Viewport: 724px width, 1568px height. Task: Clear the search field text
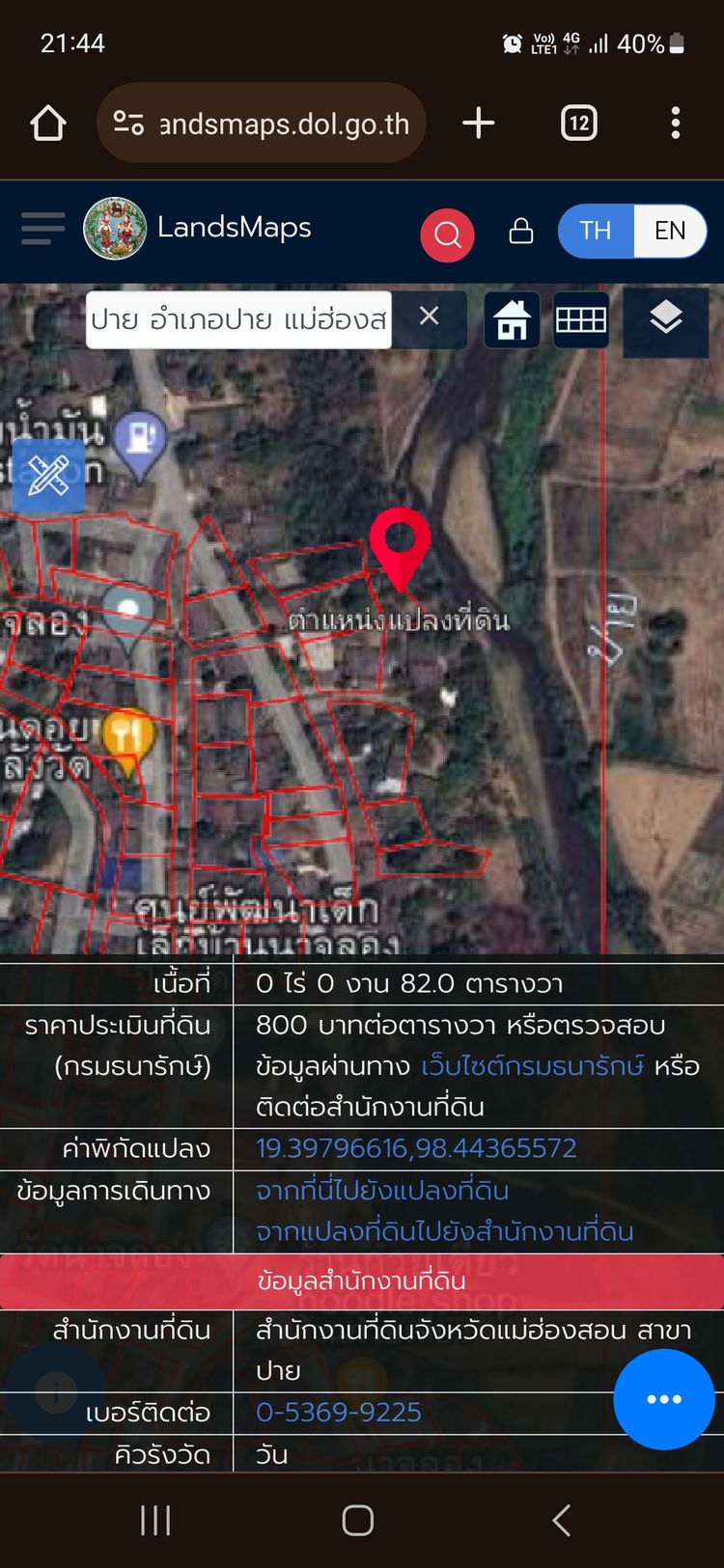[430, 316]
